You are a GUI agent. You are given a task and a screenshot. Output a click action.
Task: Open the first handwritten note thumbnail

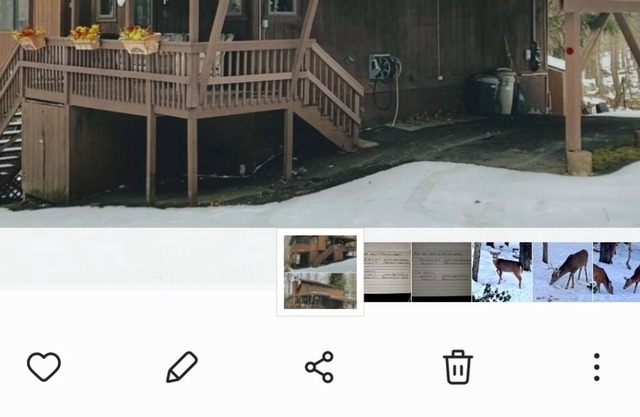click(x=387, y=271)
